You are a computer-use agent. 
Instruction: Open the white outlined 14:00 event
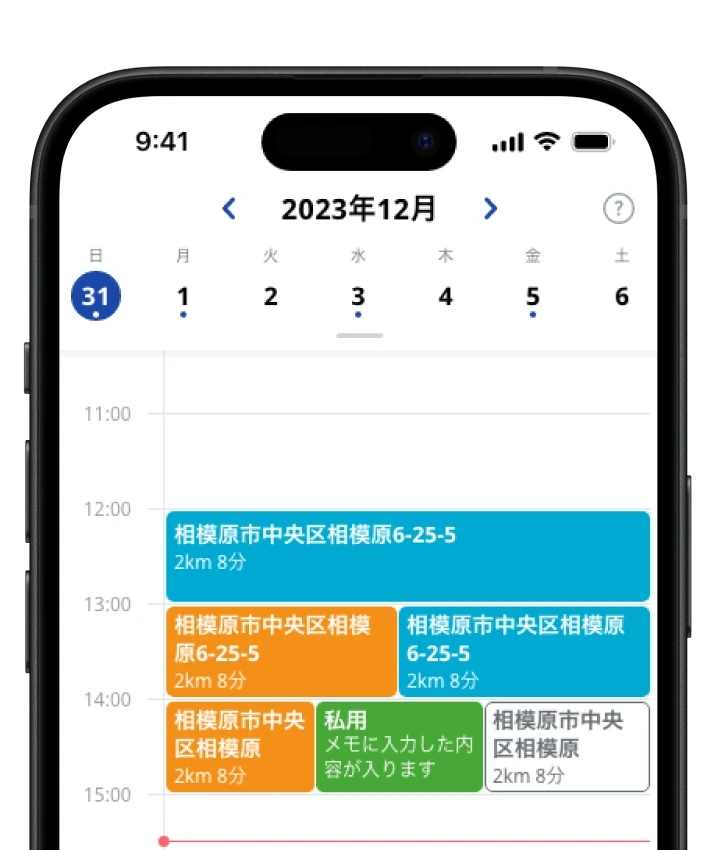click(567, 747)
